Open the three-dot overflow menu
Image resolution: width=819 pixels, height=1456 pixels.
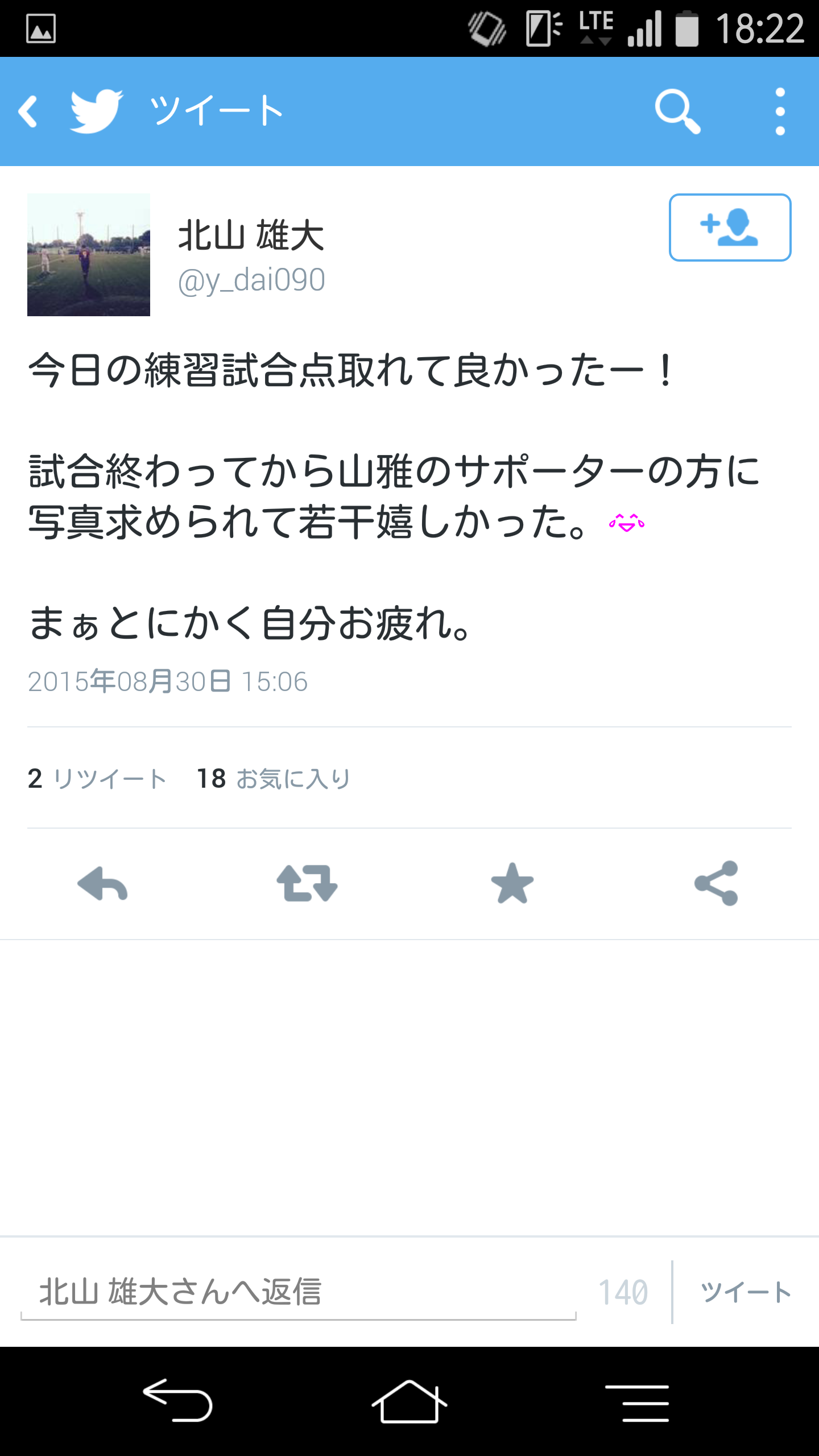point(780,111)
